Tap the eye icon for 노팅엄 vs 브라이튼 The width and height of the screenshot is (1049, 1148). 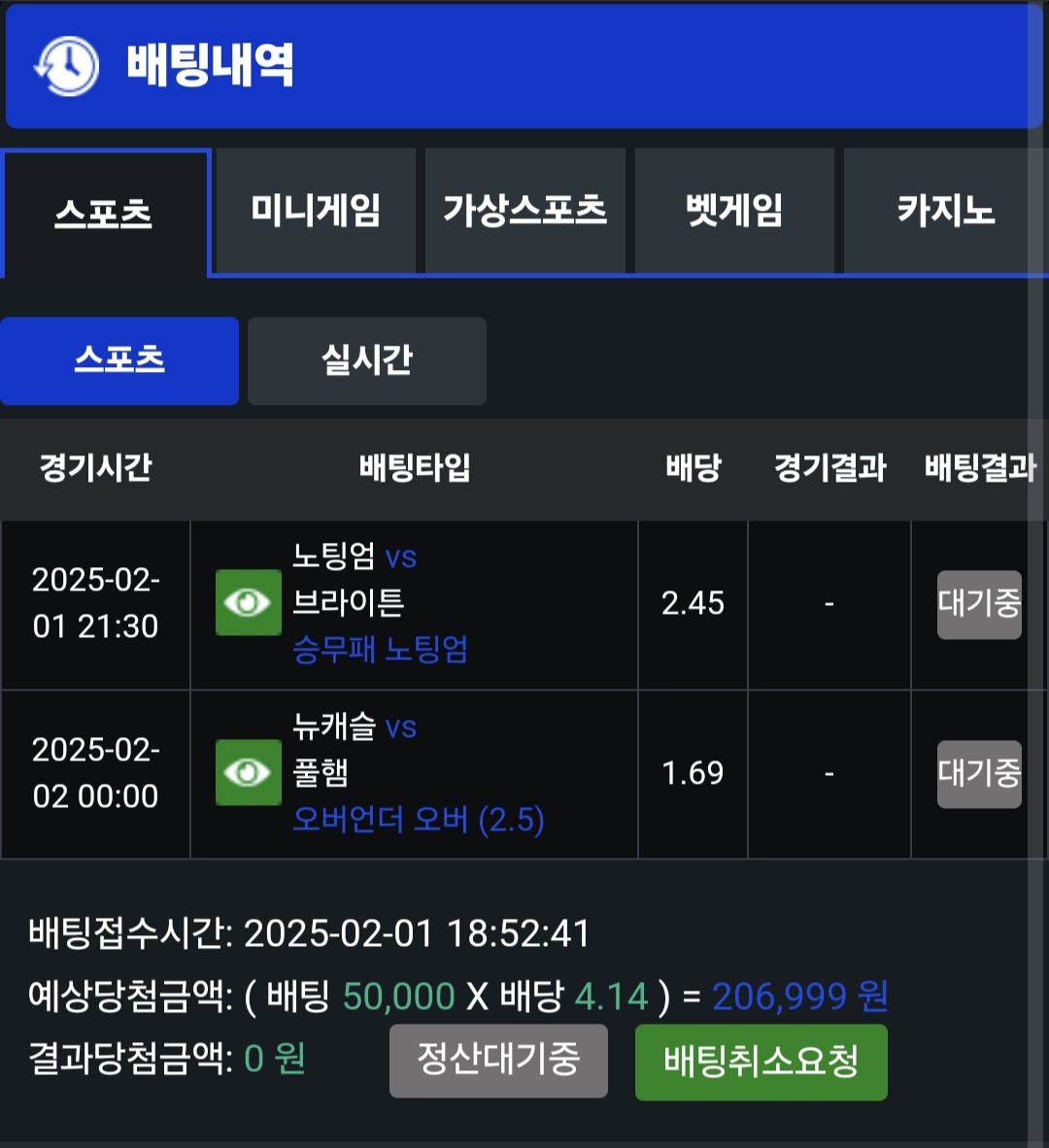[248, 603]
